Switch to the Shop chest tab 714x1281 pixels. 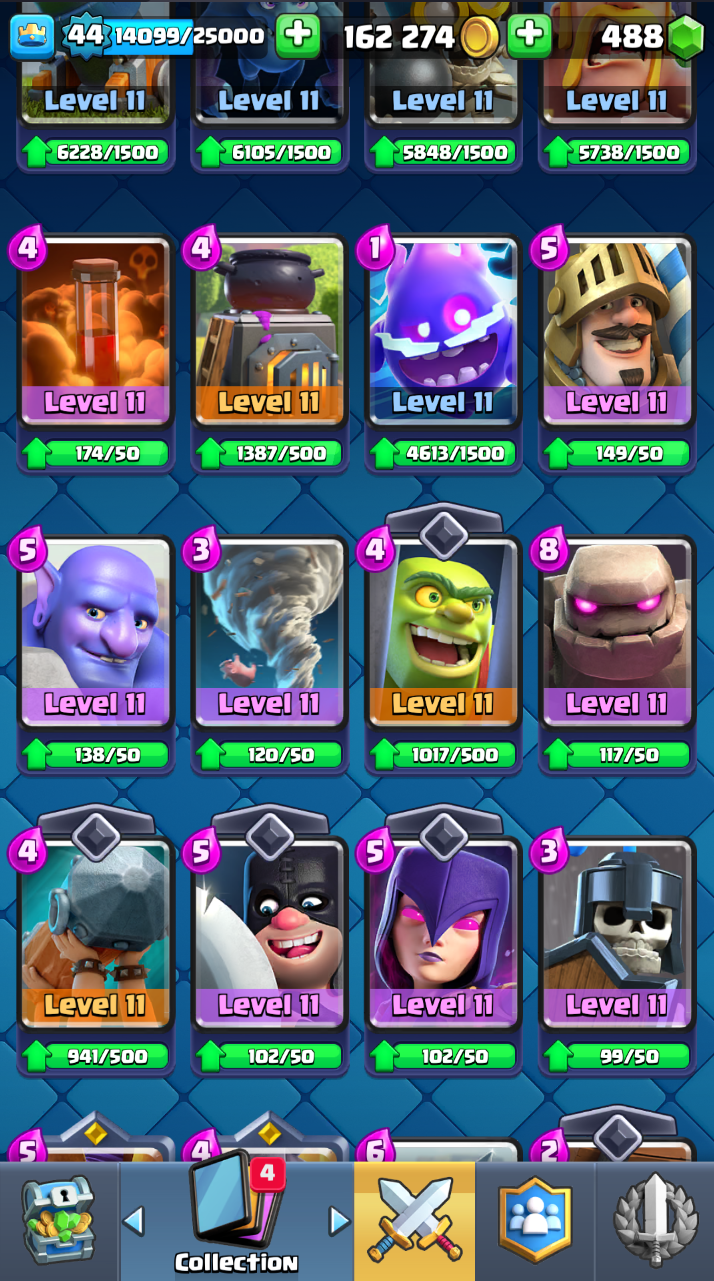[x=59, y=1221]
